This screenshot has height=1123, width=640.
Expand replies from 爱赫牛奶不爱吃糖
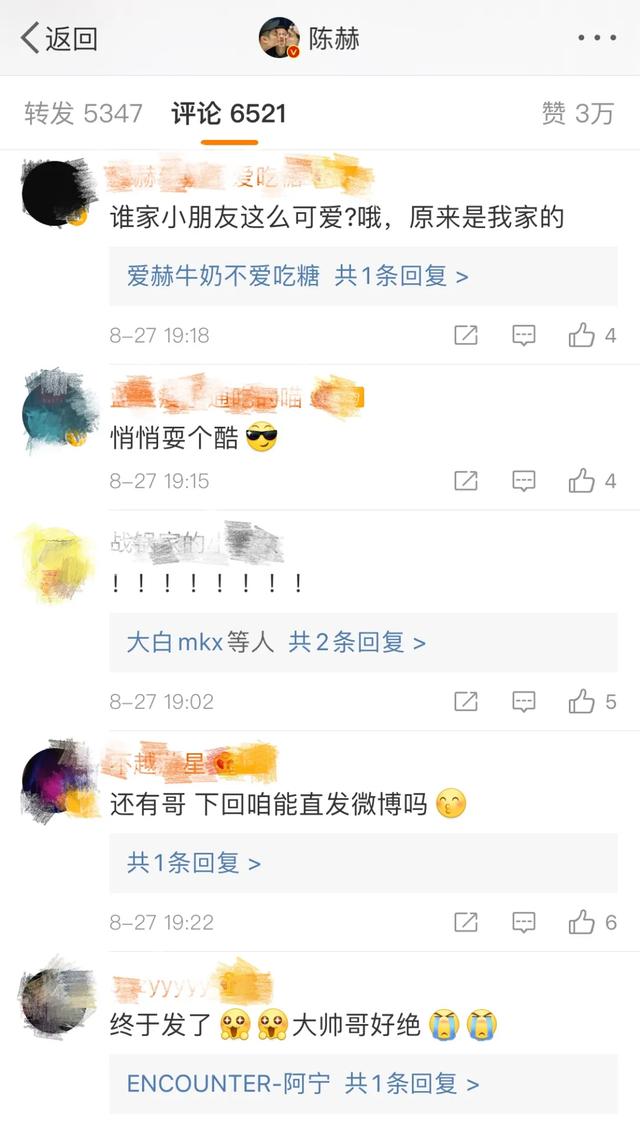[x=297, y=276]
